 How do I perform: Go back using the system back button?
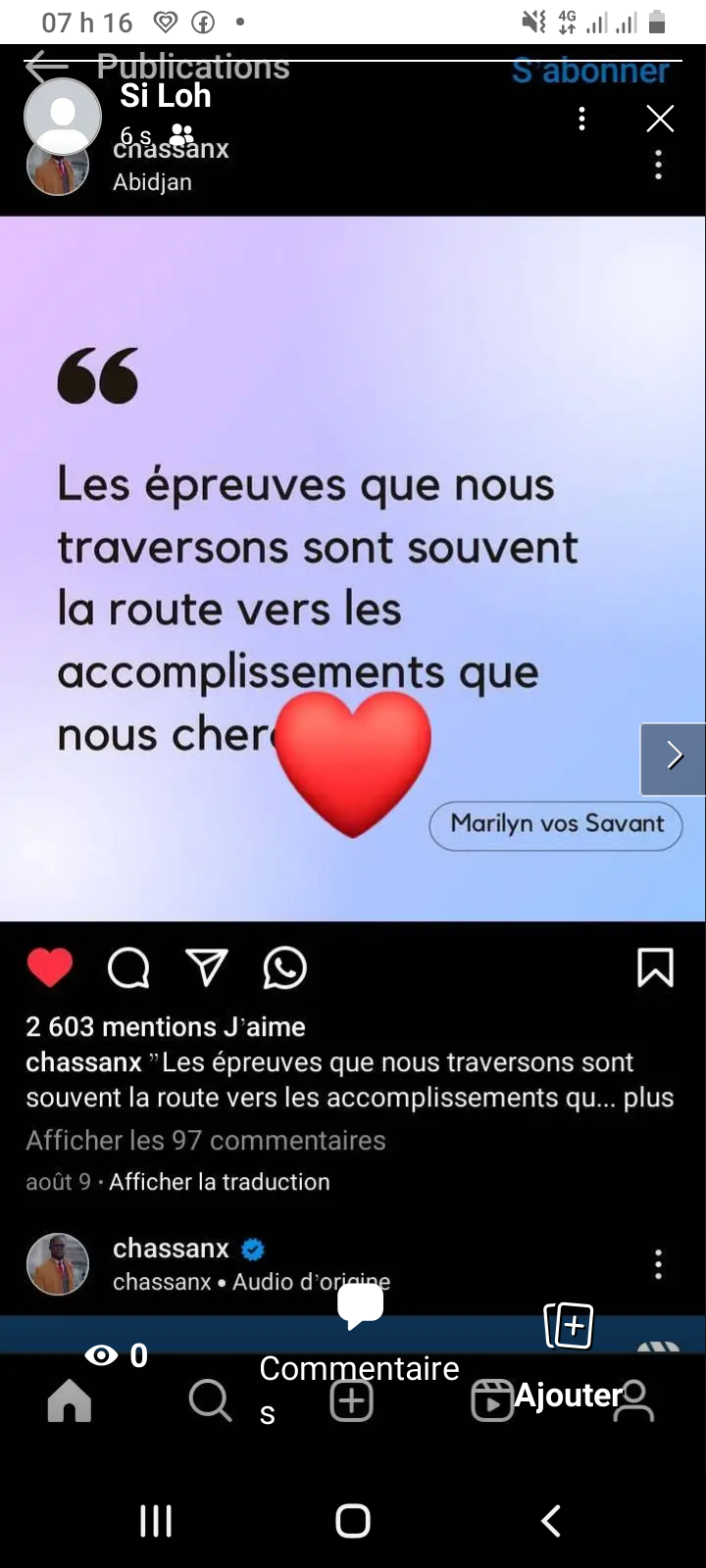(551, 1520)
